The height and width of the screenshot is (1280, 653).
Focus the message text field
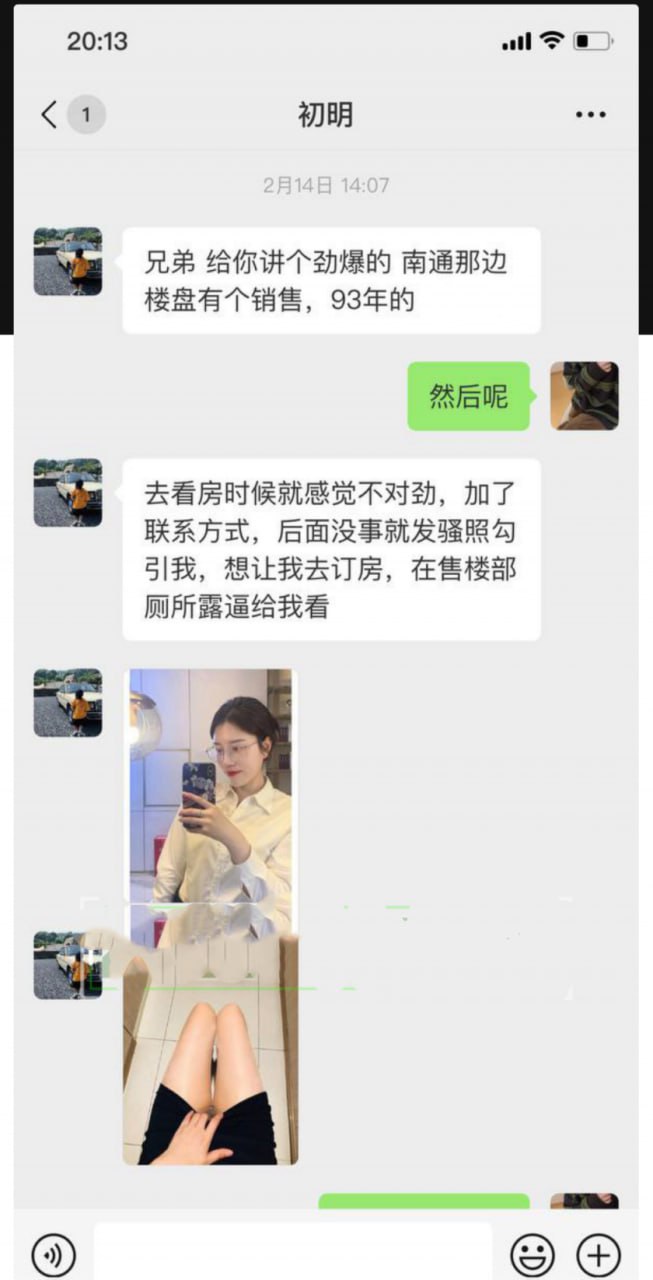pos(293,1252)
